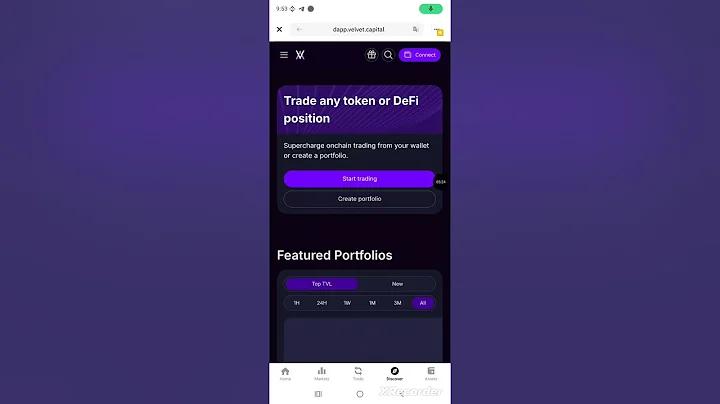
Task: Tap Start trading
Action: click(x=359, y=179)
